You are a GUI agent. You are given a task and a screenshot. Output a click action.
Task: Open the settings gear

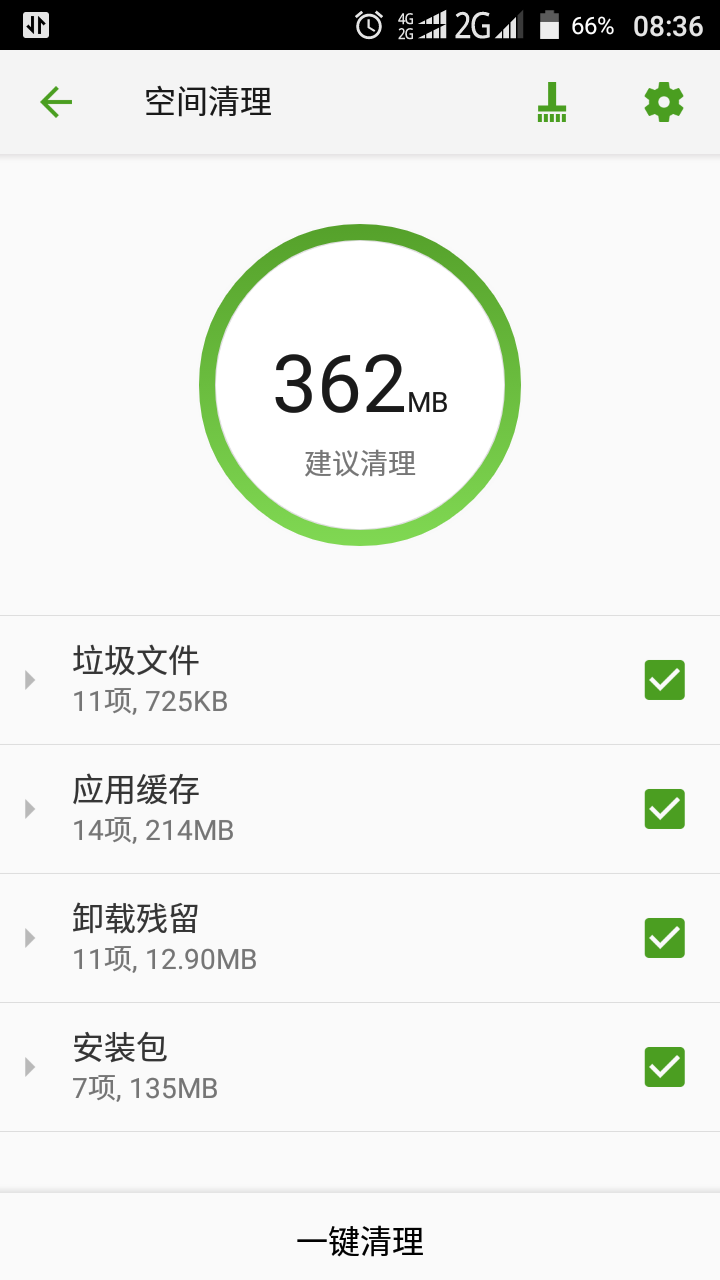point(664,102)
